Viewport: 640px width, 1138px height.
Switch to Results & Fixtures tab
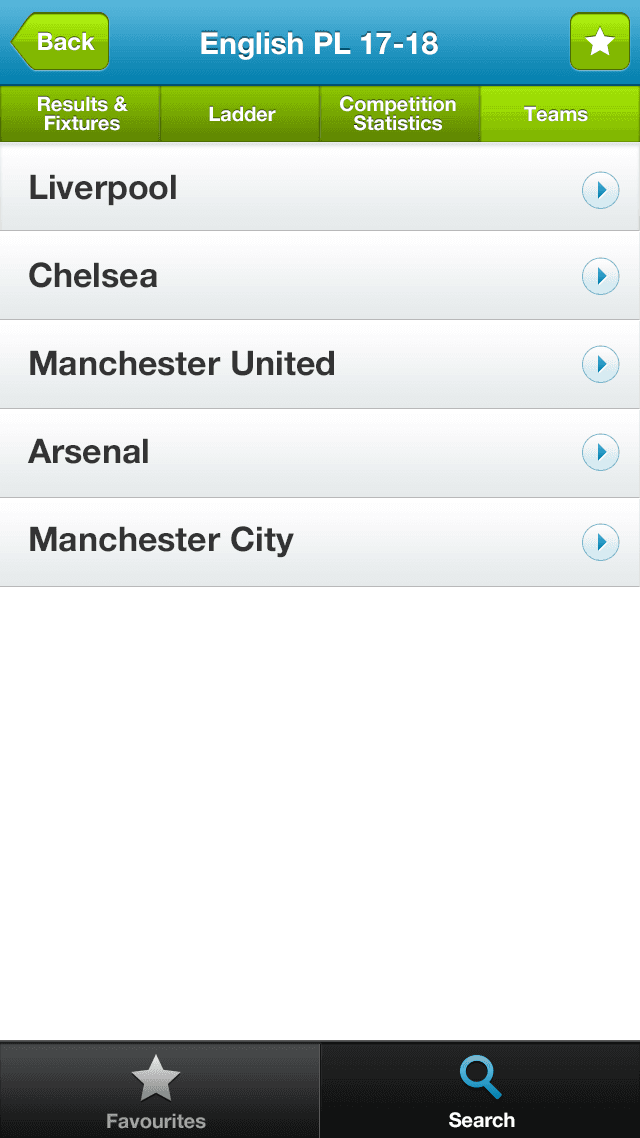point(81,114)
